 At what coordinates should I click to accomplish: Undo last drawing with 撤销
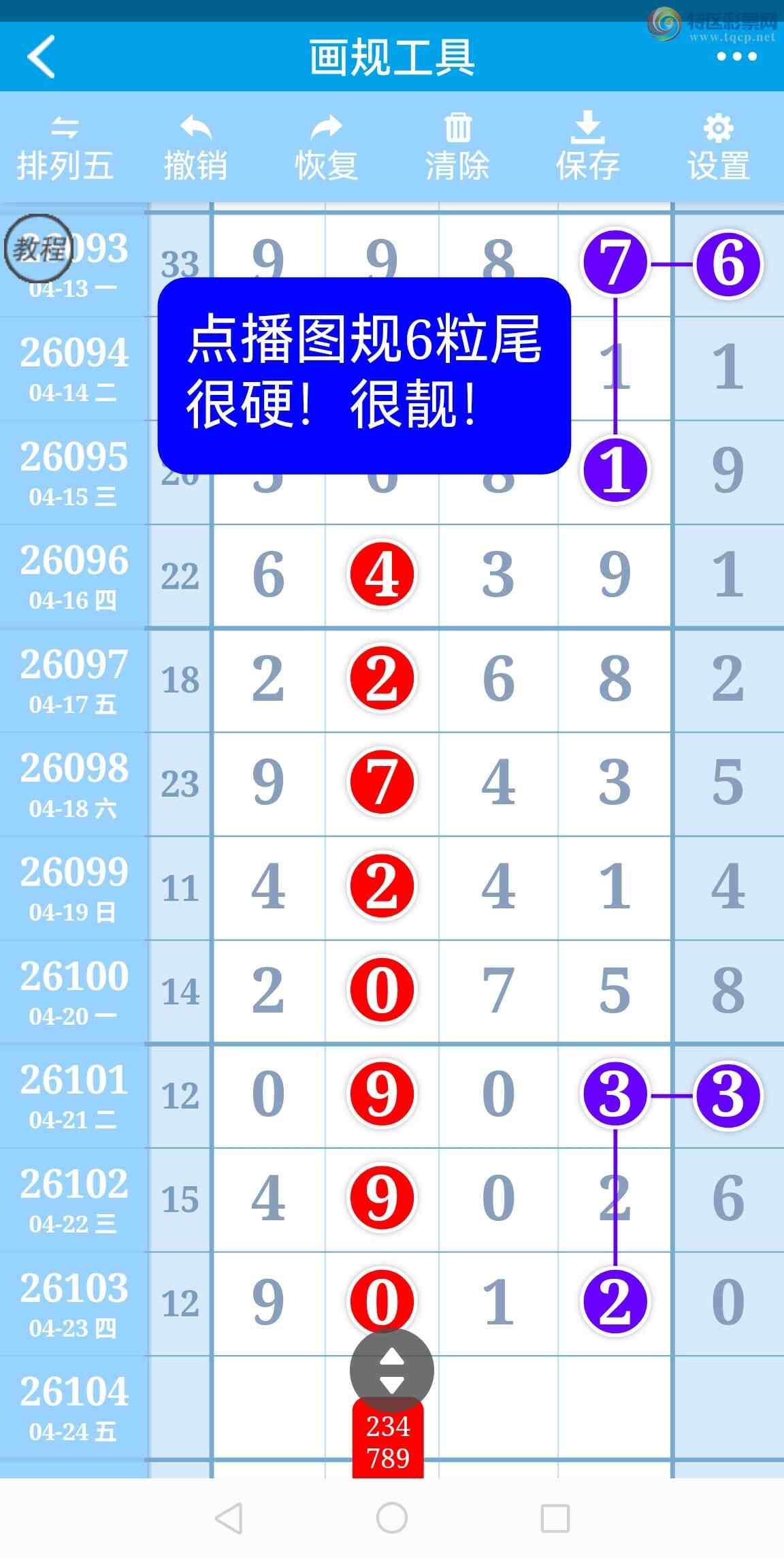(195, 148)
